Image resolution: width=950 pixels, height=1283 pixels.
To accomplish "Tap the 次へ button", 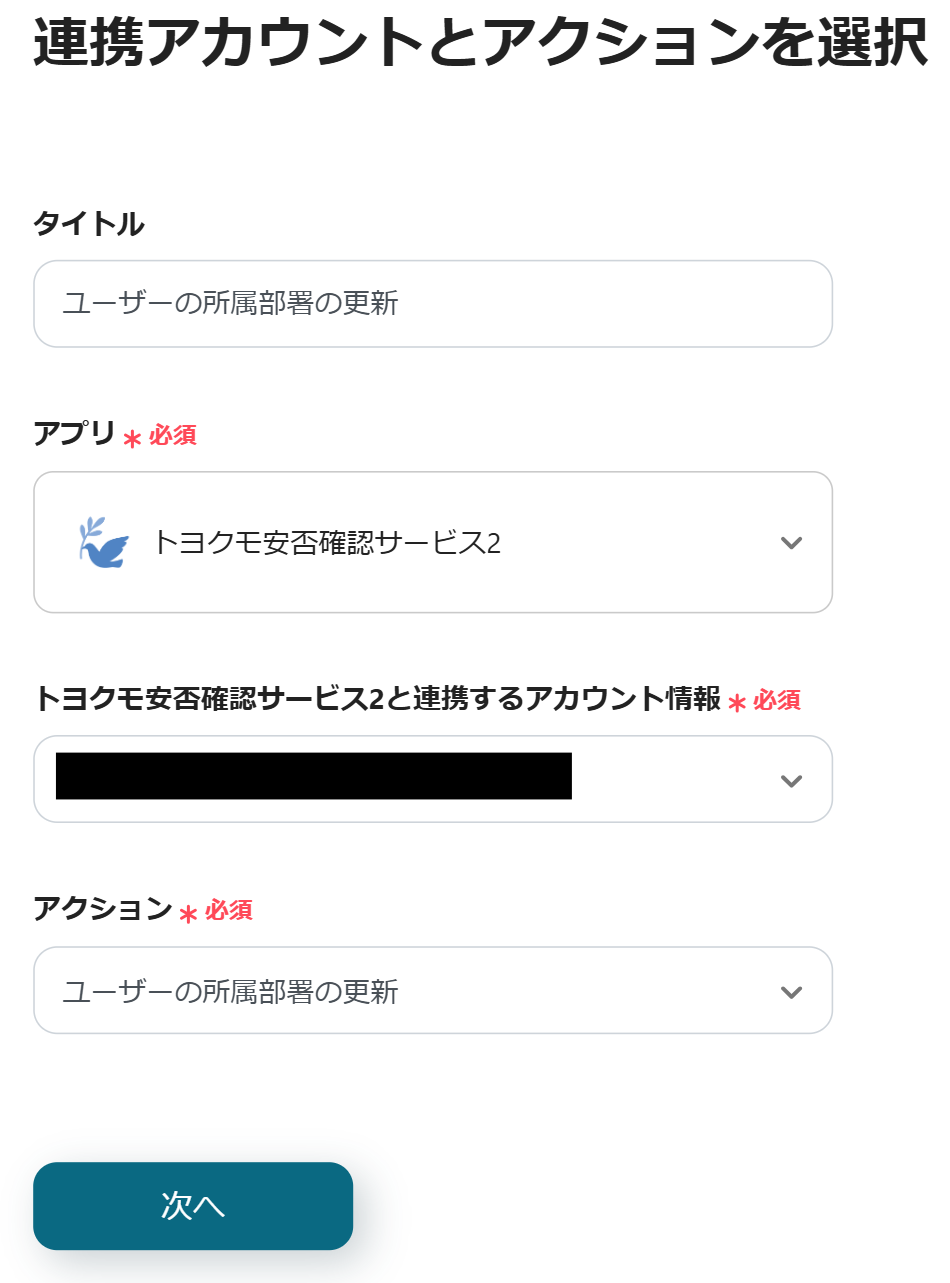I will click(x=193, y=1205).
